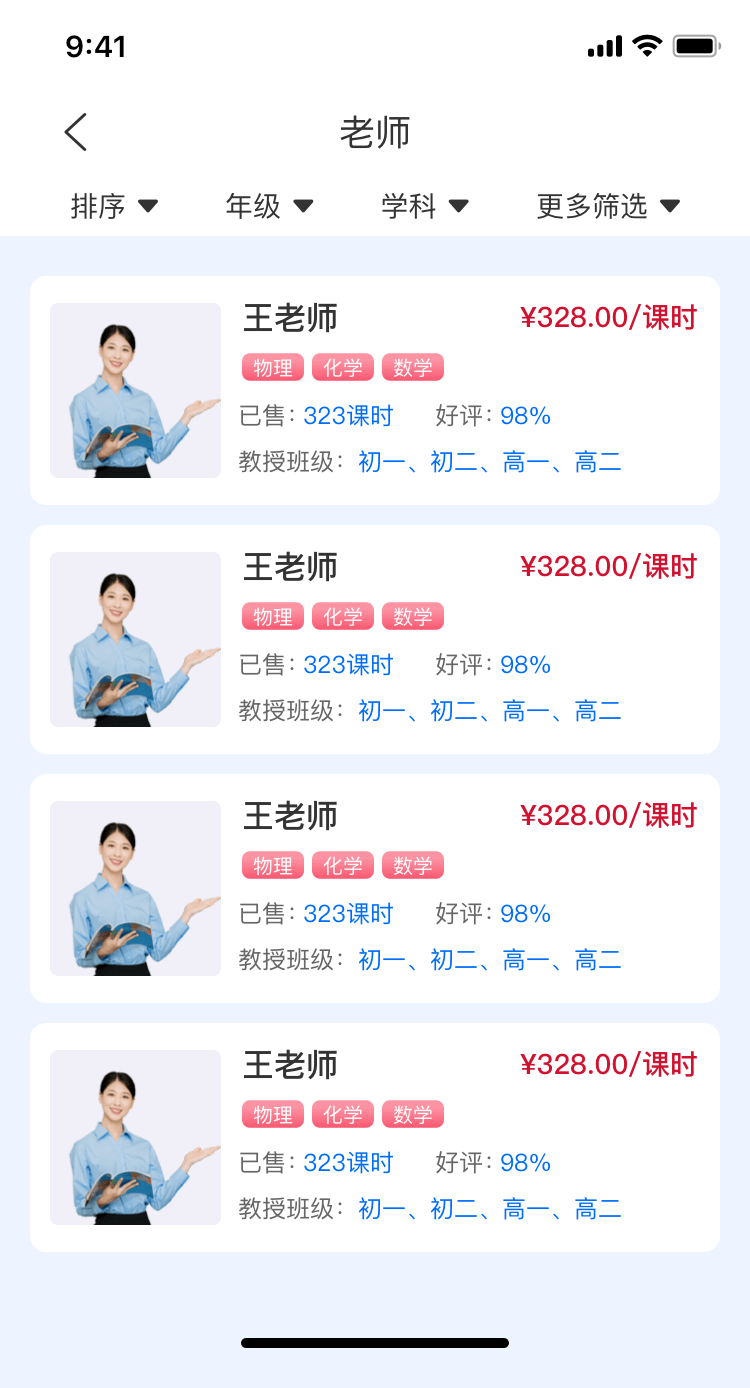Tap the 老师 title in the header
This screenshot has height=1388, width=750.
click(x=375, y=132)
